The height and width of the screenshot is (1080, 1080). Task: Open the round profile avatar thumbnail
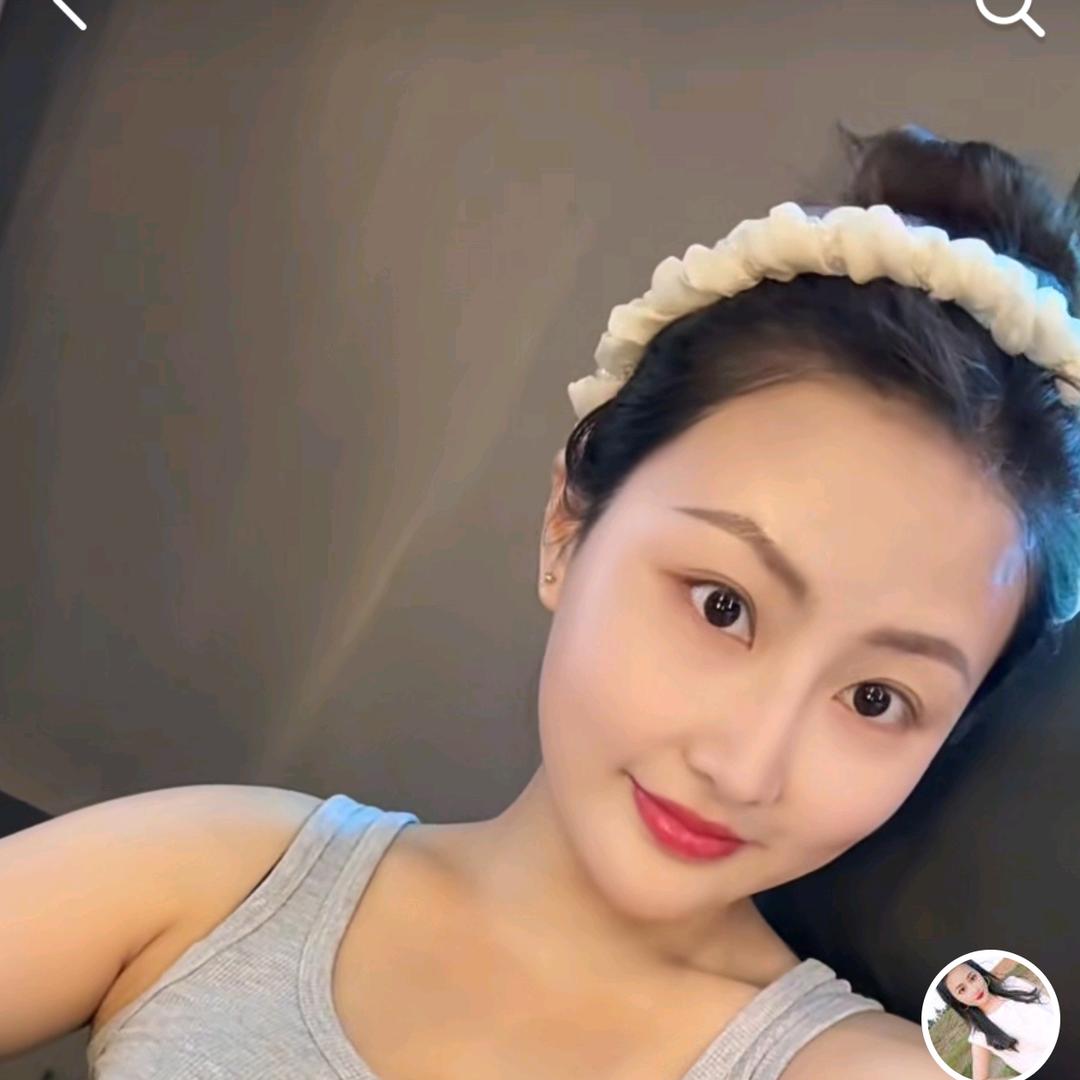990,1014
